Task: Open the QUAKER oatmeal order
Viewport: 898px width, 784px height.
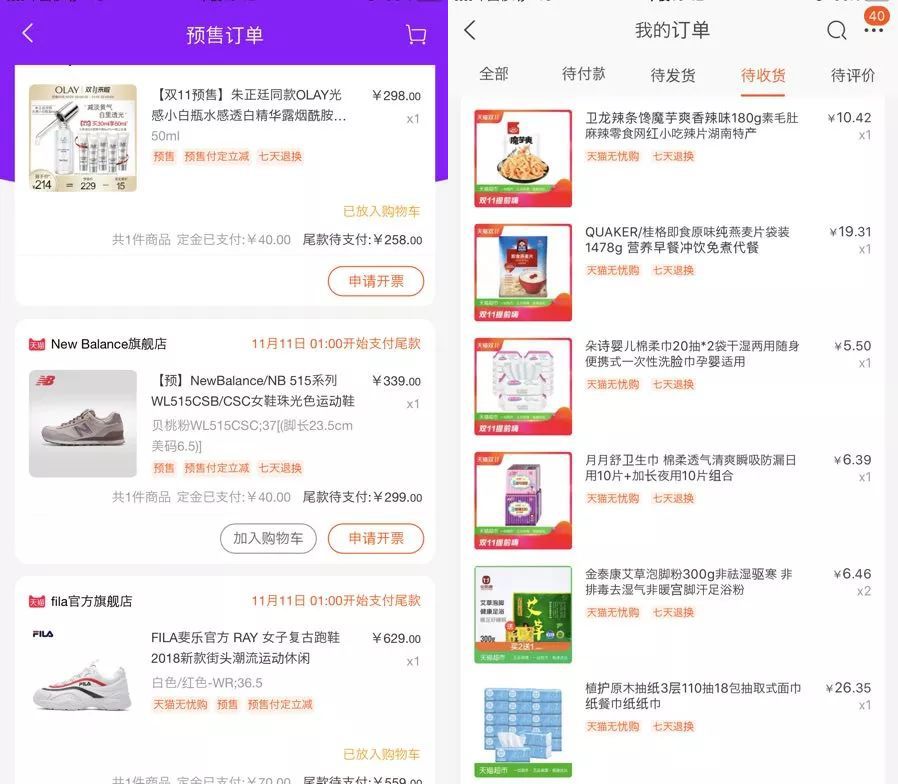Action: point(686,239)
